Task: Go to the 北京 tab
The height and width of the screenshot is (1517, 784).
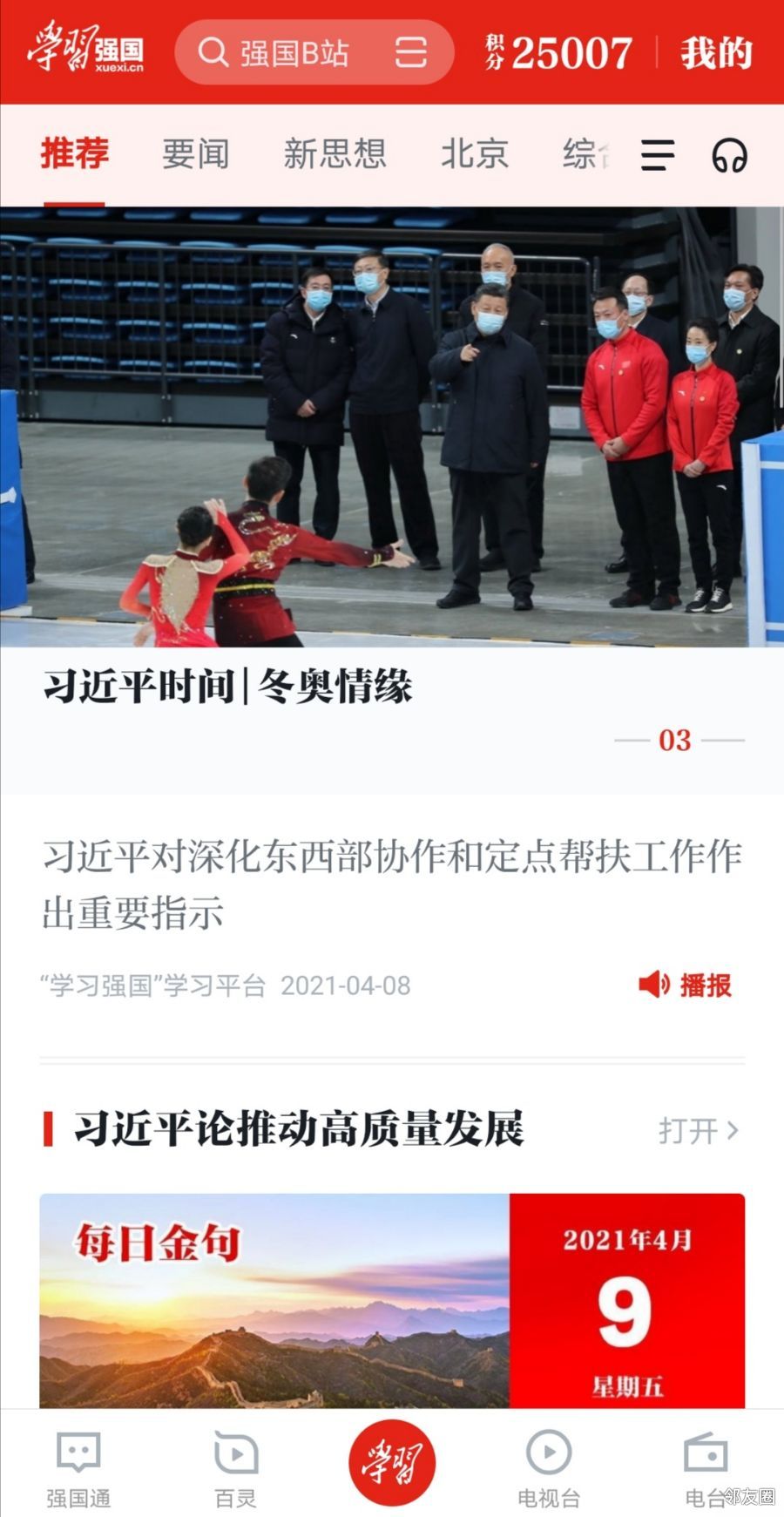Action: pyautogui.click(x=474, y=154)
